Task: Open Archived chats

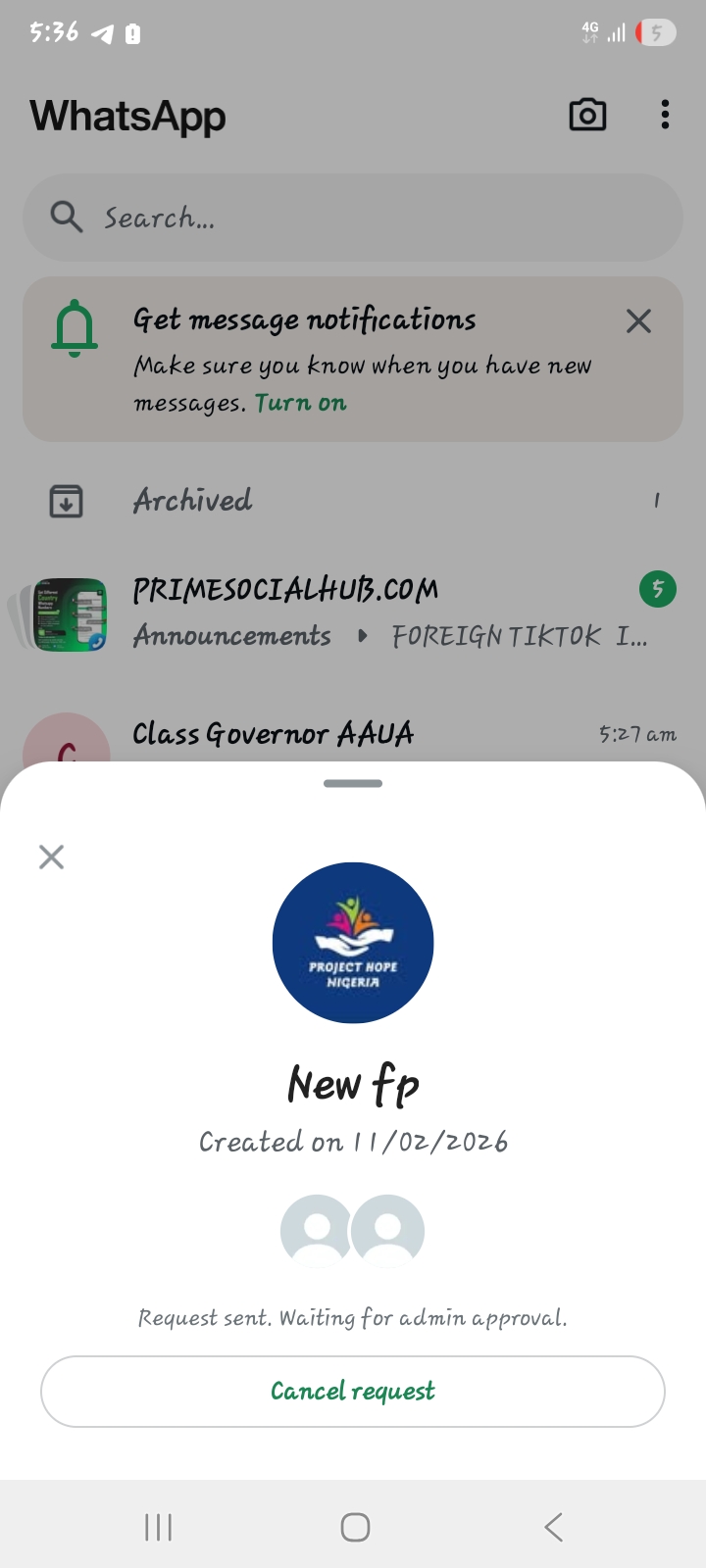Action: coord(193,501)
